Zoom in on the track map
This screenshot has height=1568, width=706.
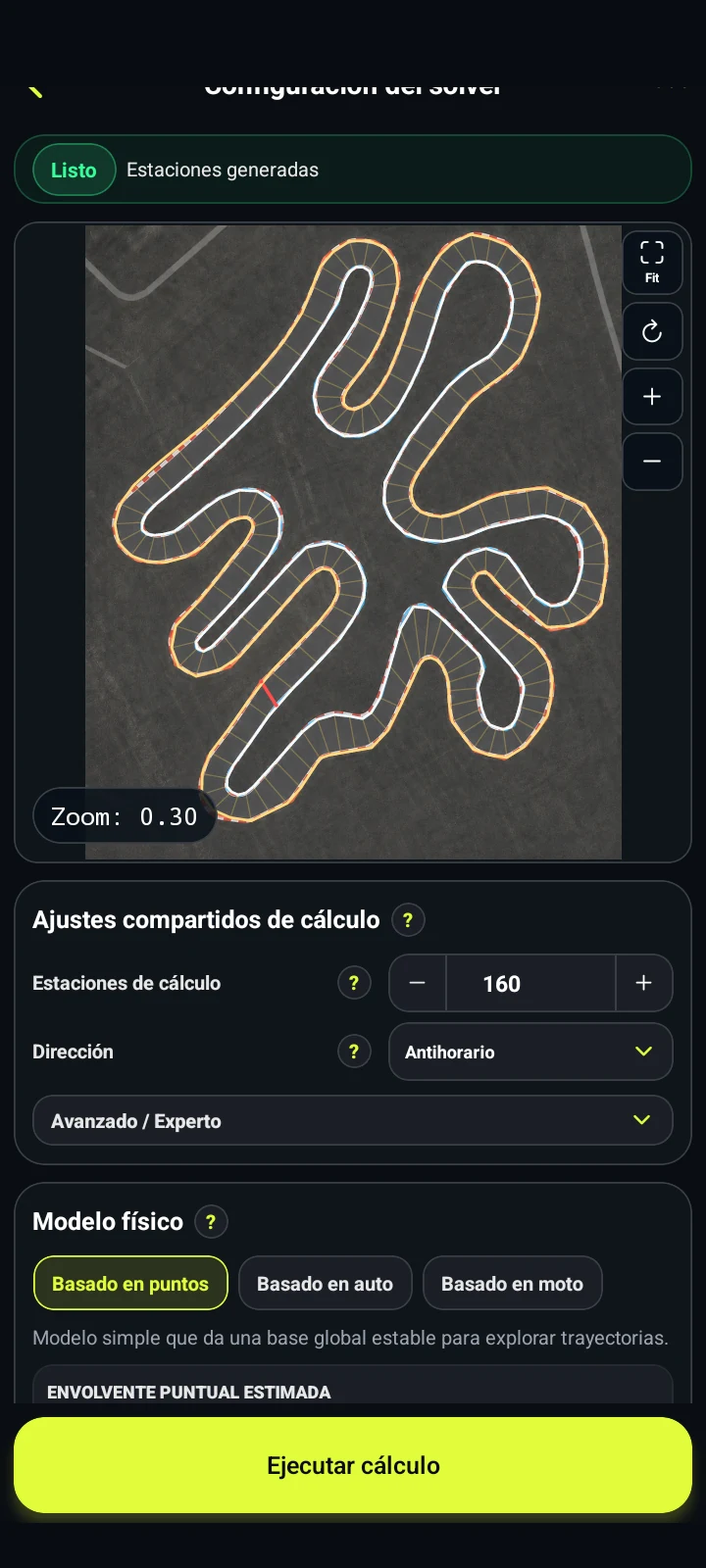(652, 397)
